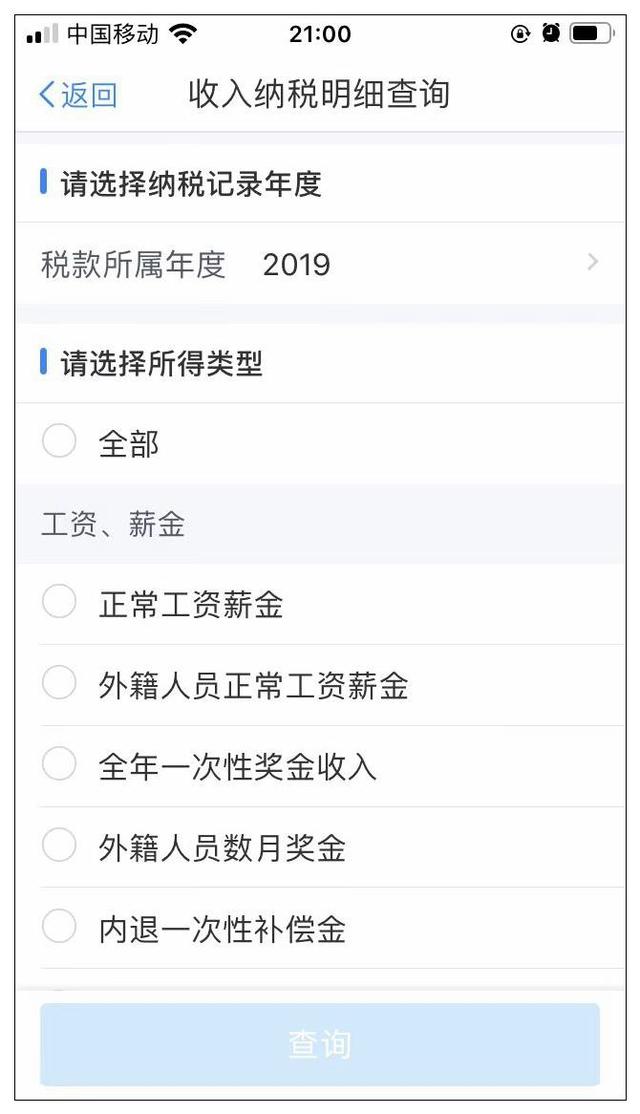Select the 全部 income type option

pyautogui.click(x=60, y=443)
